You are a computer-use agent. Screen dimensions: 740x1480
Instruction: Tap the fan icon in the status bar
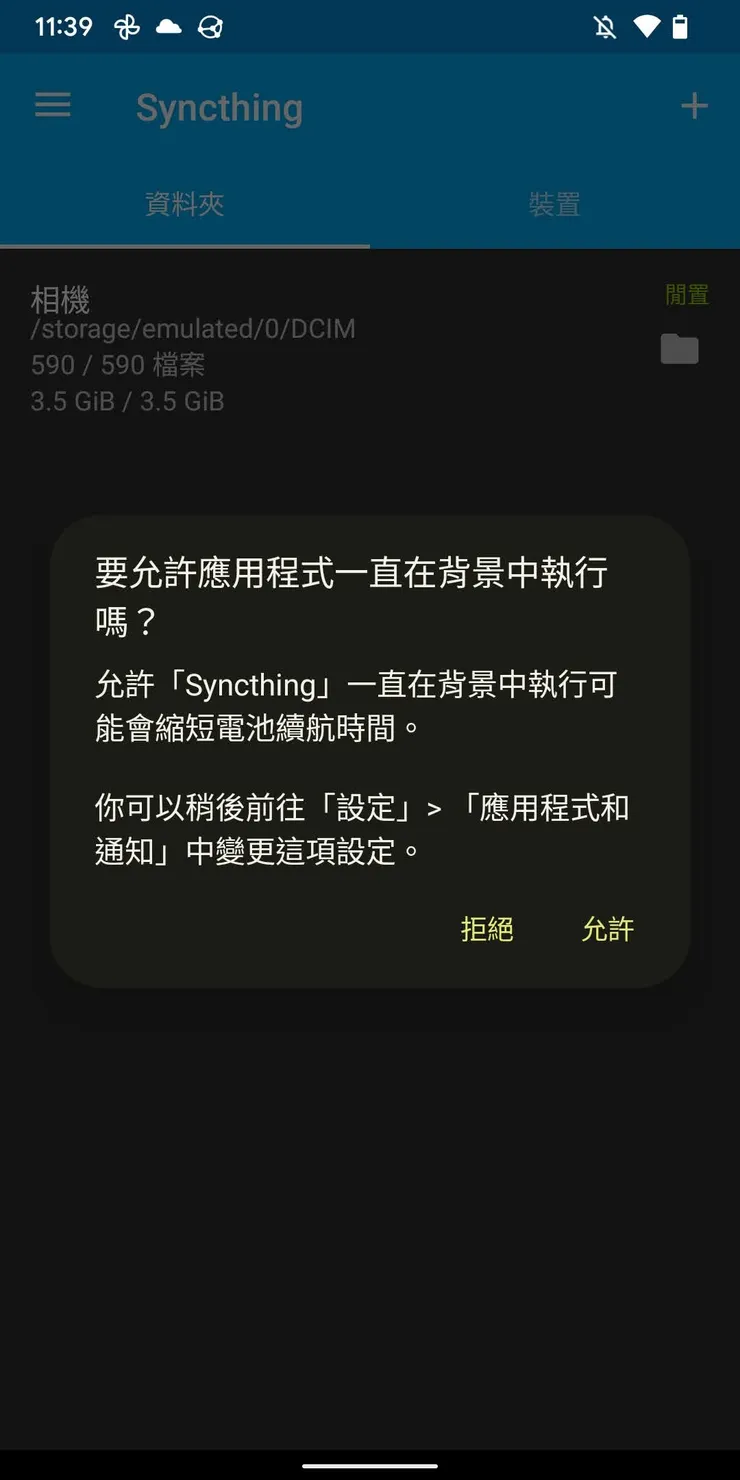coord(124,27)
